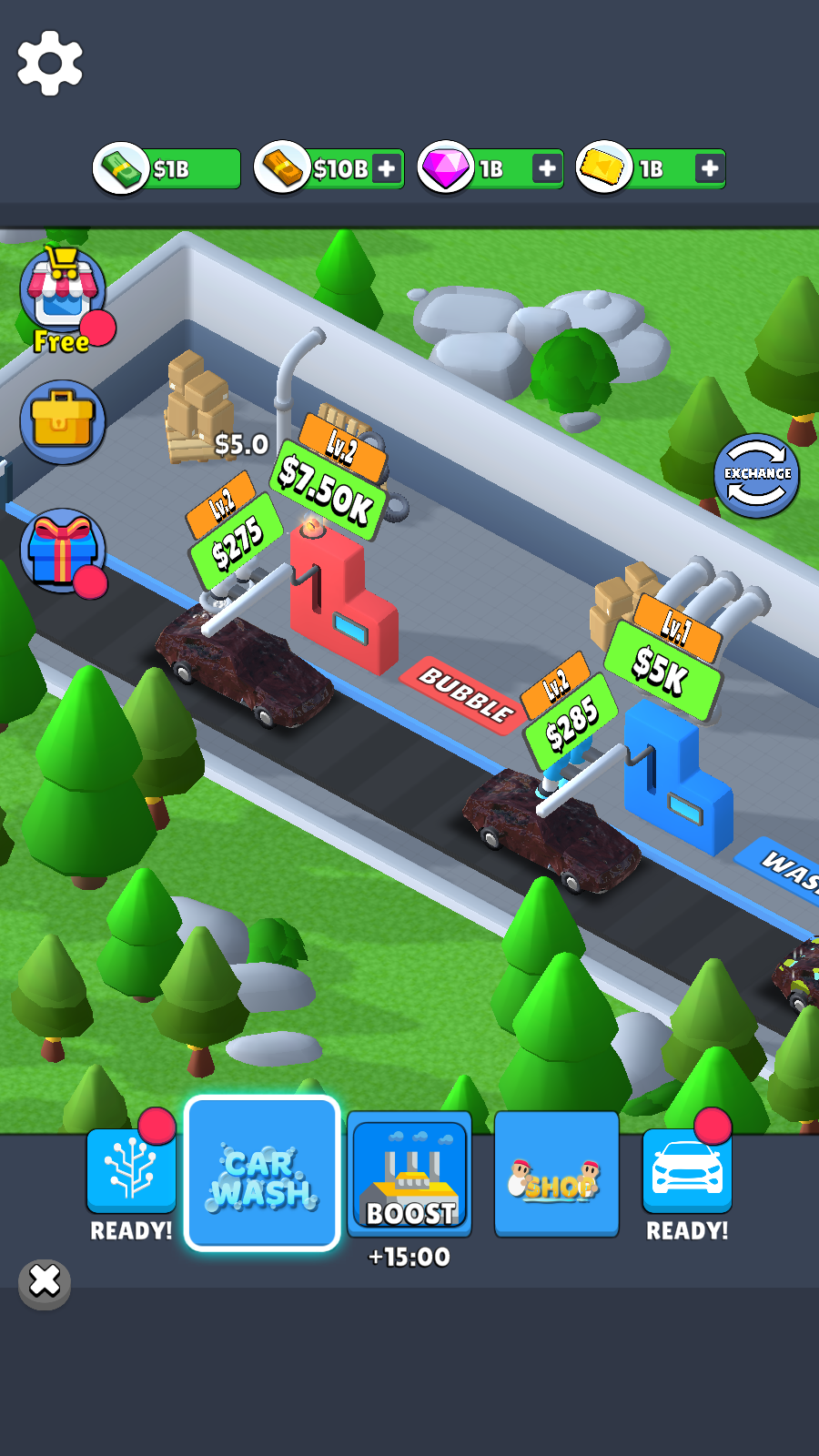Activate the Boost +15:00
The width and height of the screenshot is (819, 1456).
(409, 1176)
